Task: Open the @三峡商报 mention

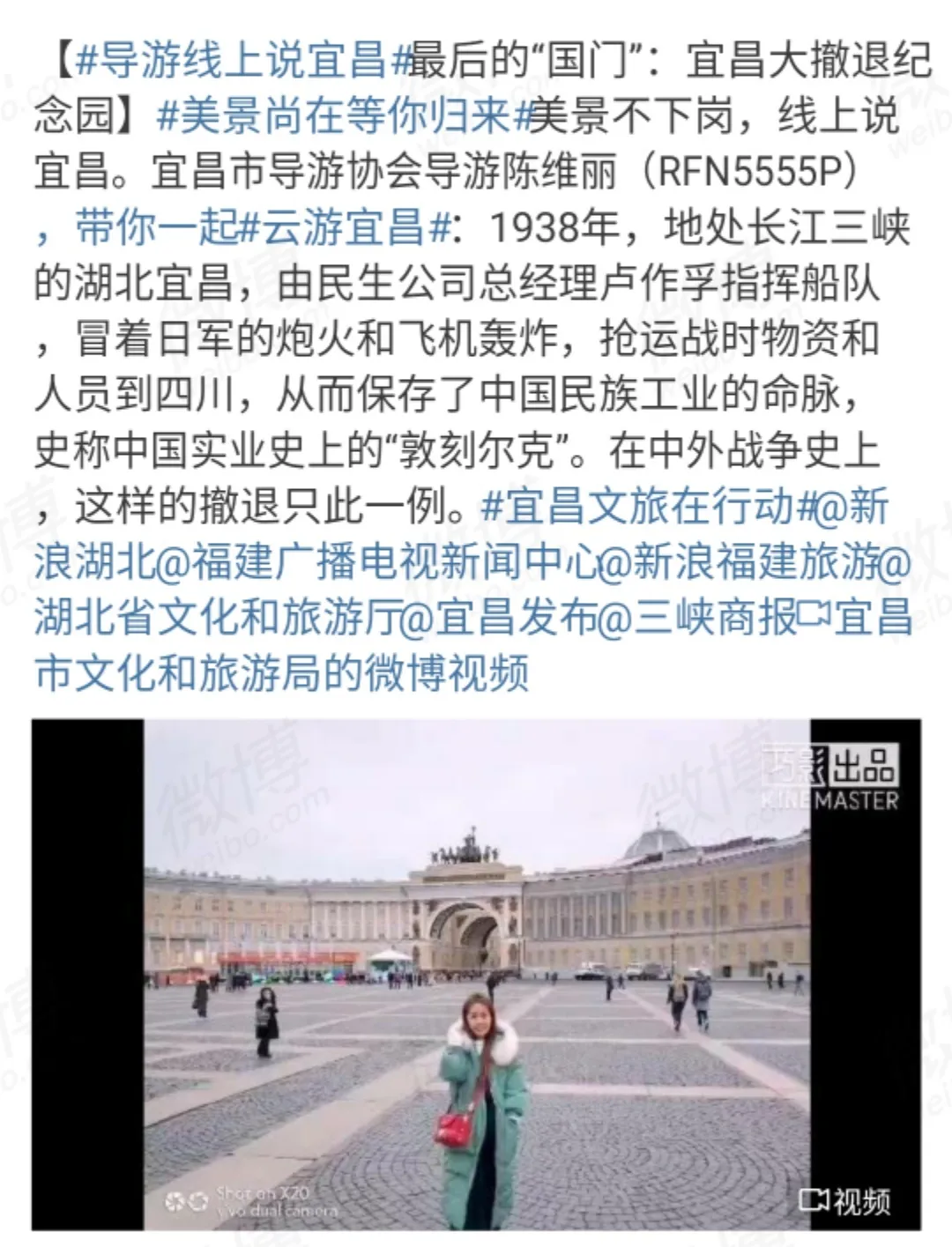Action: coord(696,619)
